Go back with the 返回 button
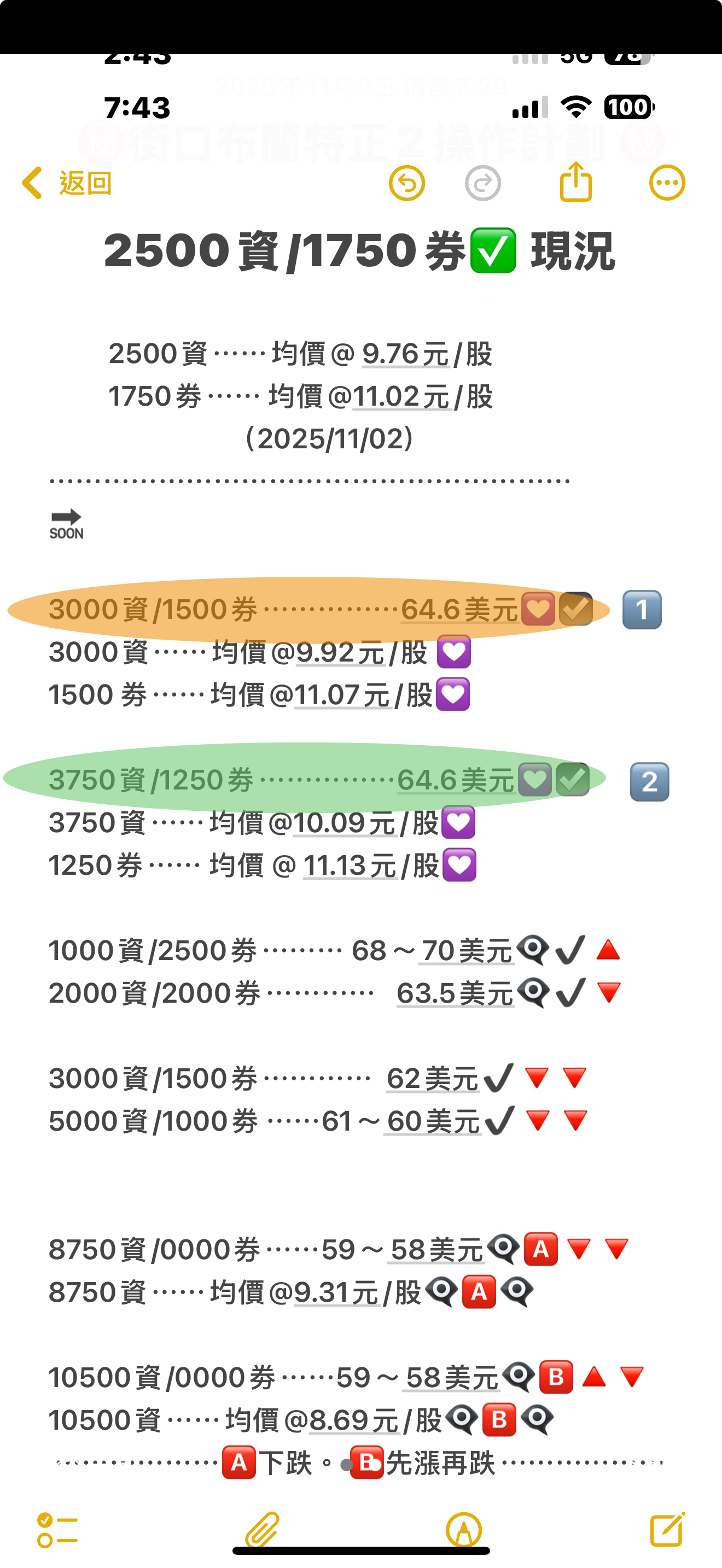Screen dimensions: 722x1568 (x=67, y=183)
